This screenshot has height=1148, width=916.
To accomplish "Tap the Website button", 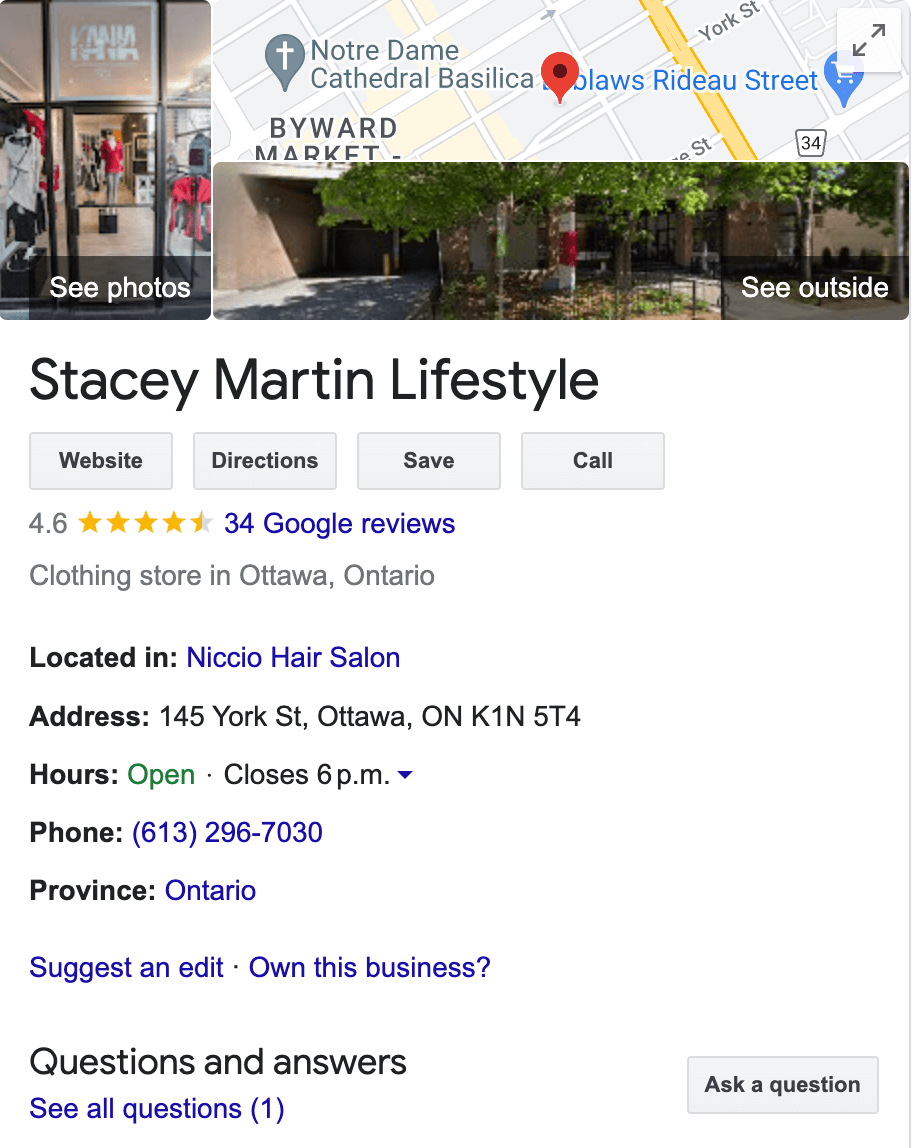I will [x=101, y=461].
